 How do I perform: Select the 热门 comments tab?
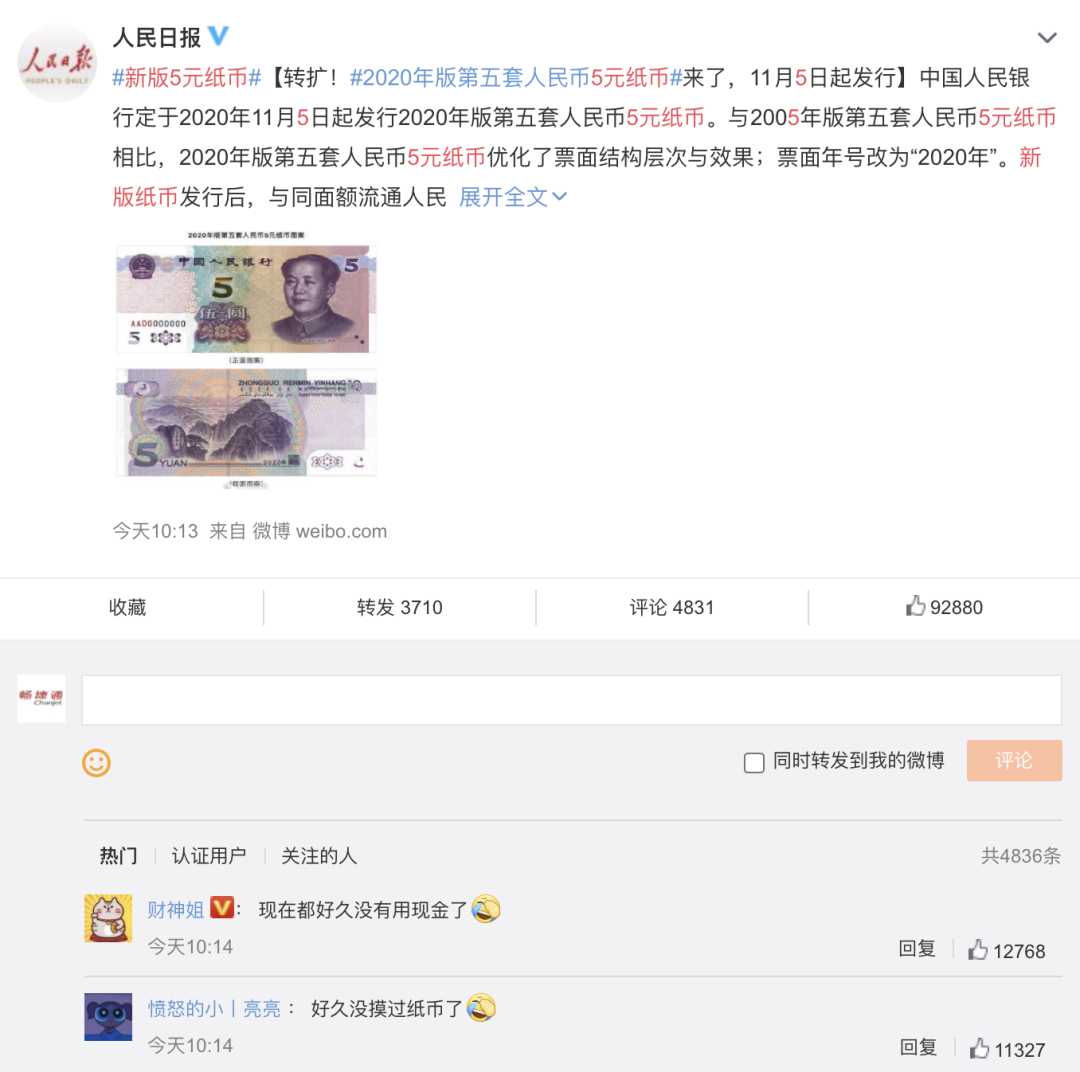point(118,856)
